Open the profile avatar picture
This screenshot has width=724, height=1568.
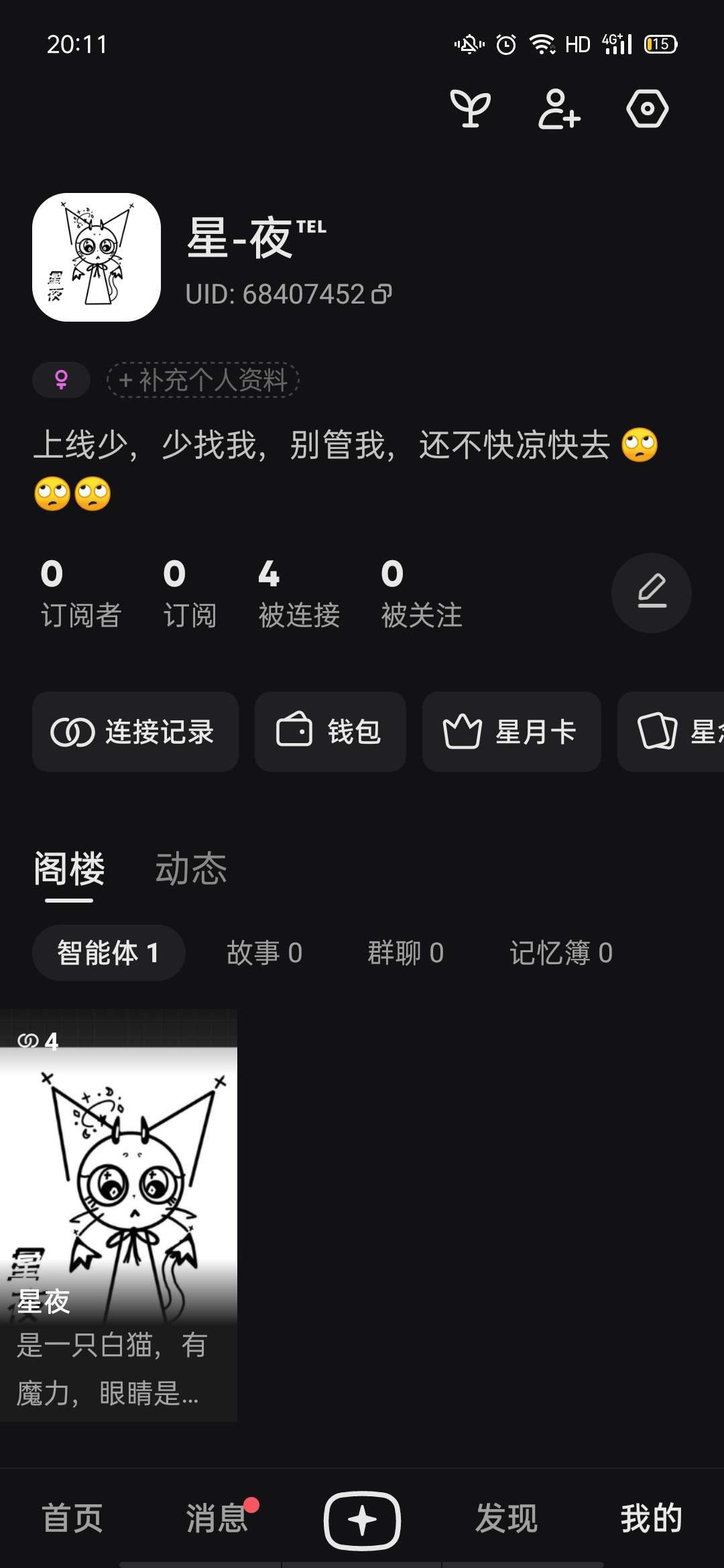[x=97, y=257]
